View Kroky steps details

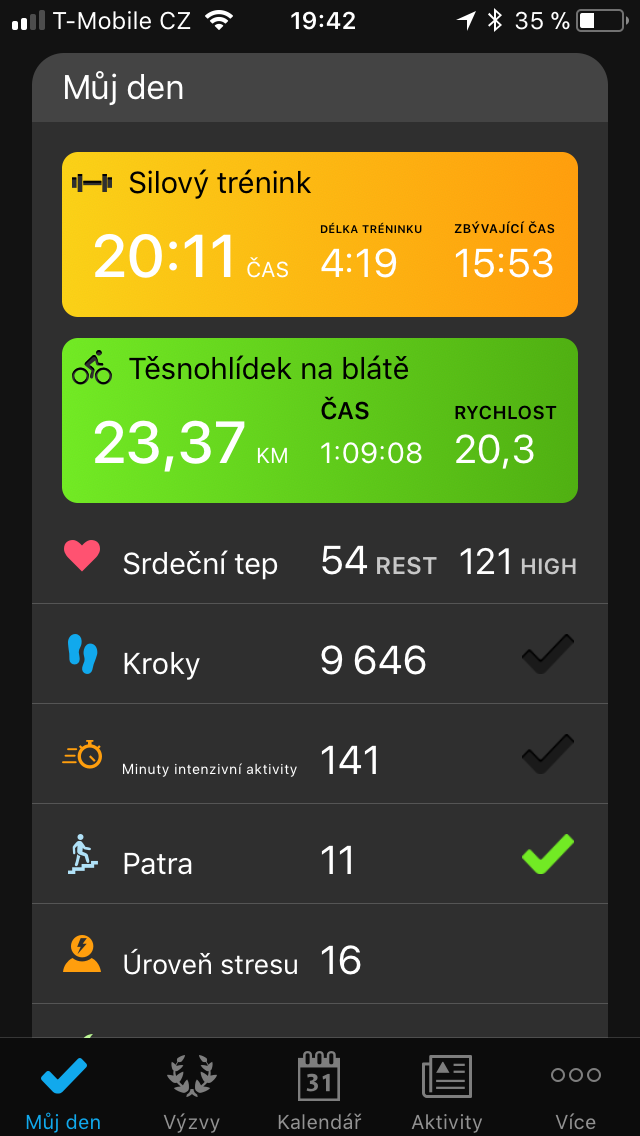(x=320, y=660)
